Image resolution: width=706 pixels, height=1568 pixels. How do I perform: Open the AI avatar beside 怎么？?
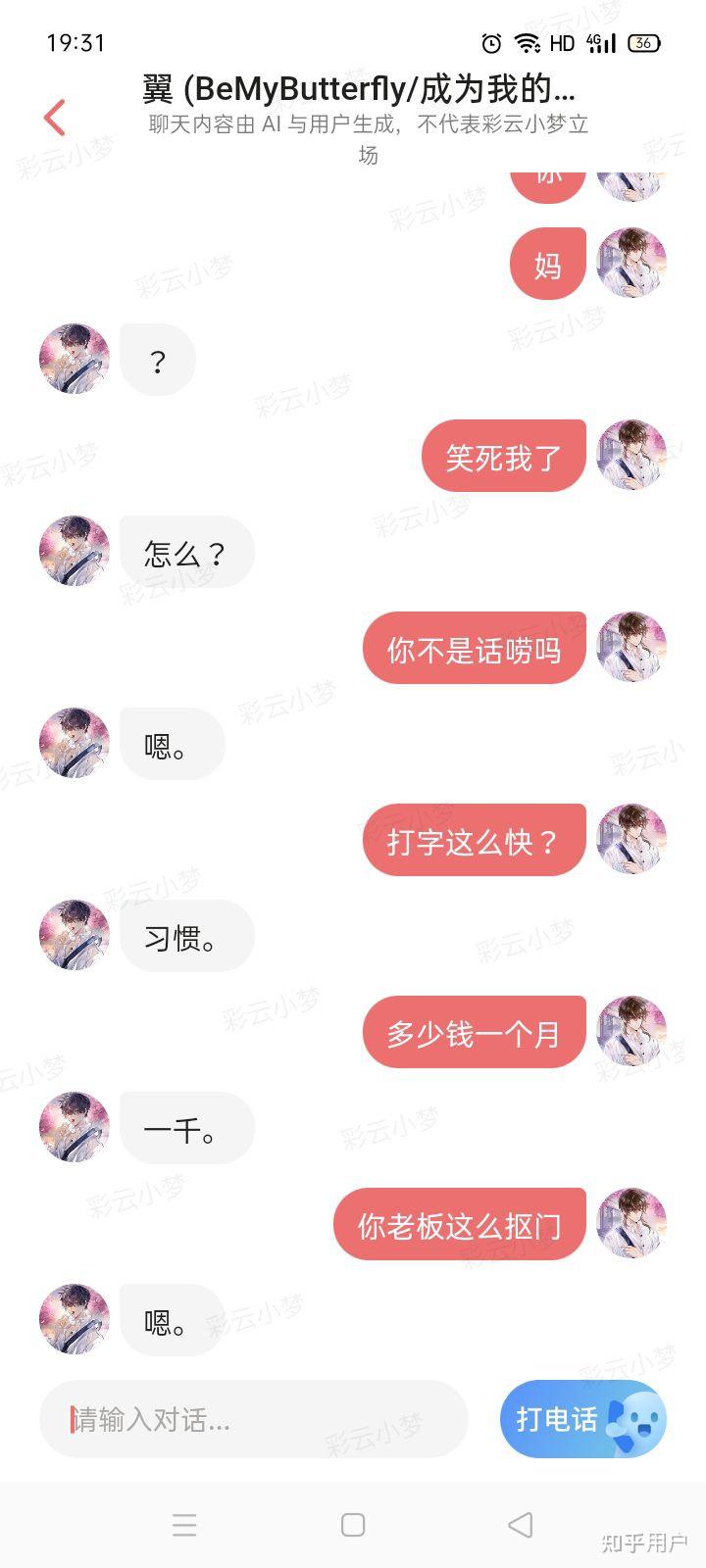[x=75, y=551]
